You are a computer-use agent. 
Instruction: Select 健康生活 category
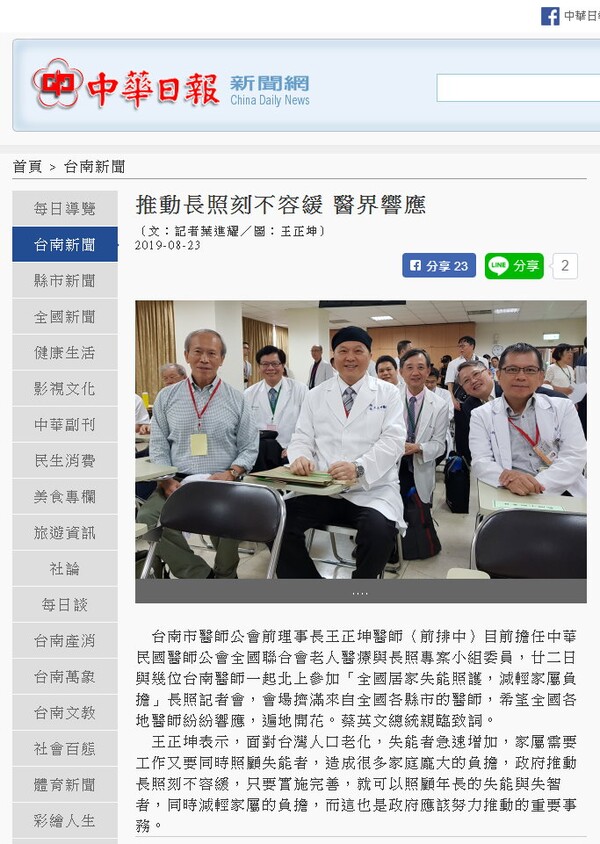coord(65,353)
